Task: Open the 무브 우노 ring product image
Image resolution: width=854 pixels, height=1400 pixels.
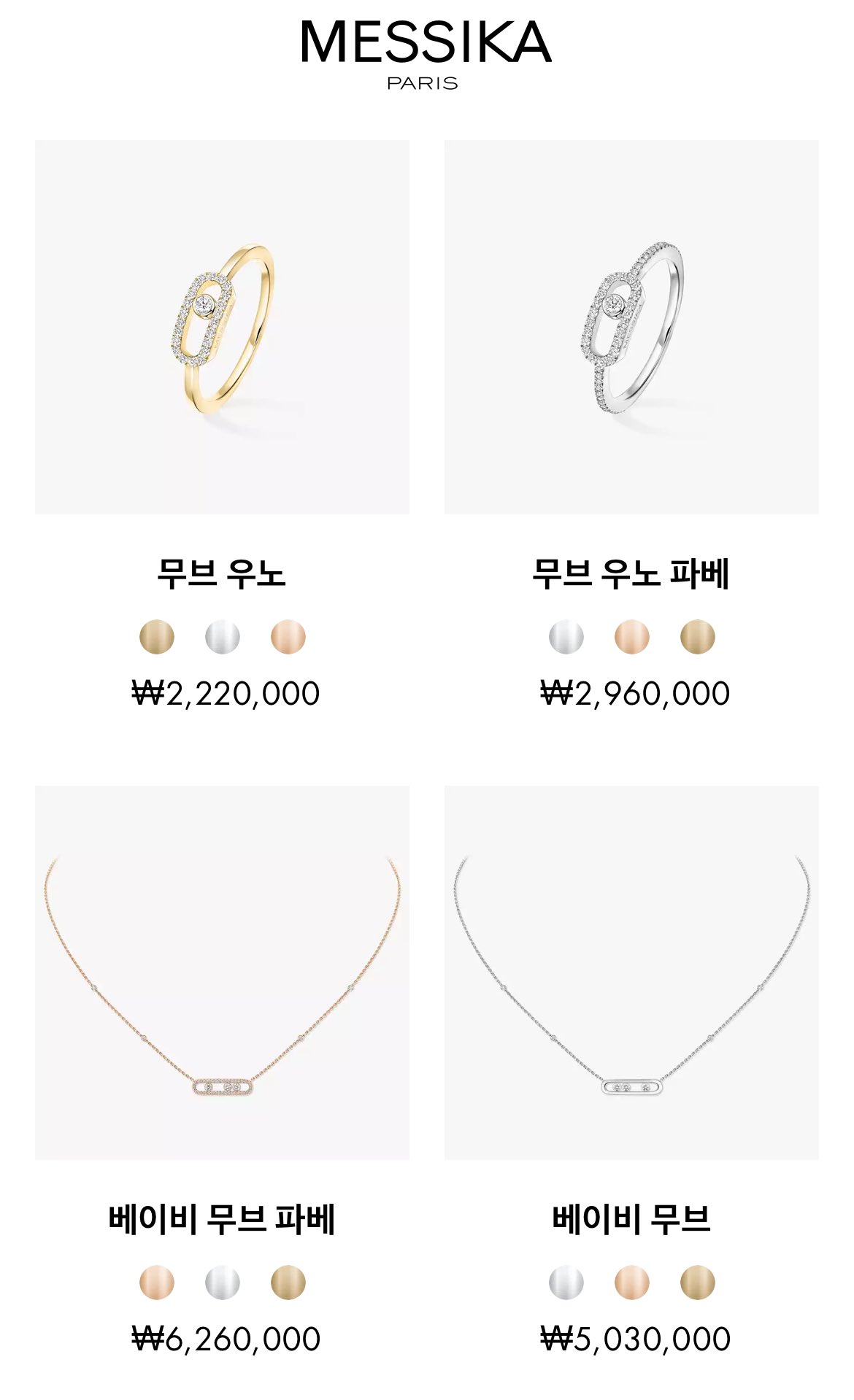Action: pyautogui.click(x=222, y=327)
